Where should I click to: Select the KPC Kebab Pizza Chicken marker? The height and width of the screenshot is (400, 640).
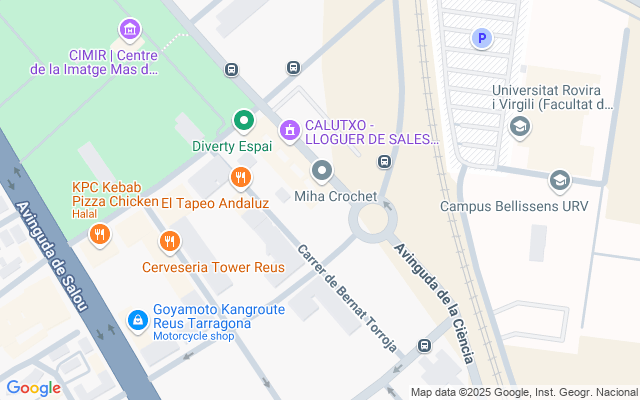(x=99, y=235)
